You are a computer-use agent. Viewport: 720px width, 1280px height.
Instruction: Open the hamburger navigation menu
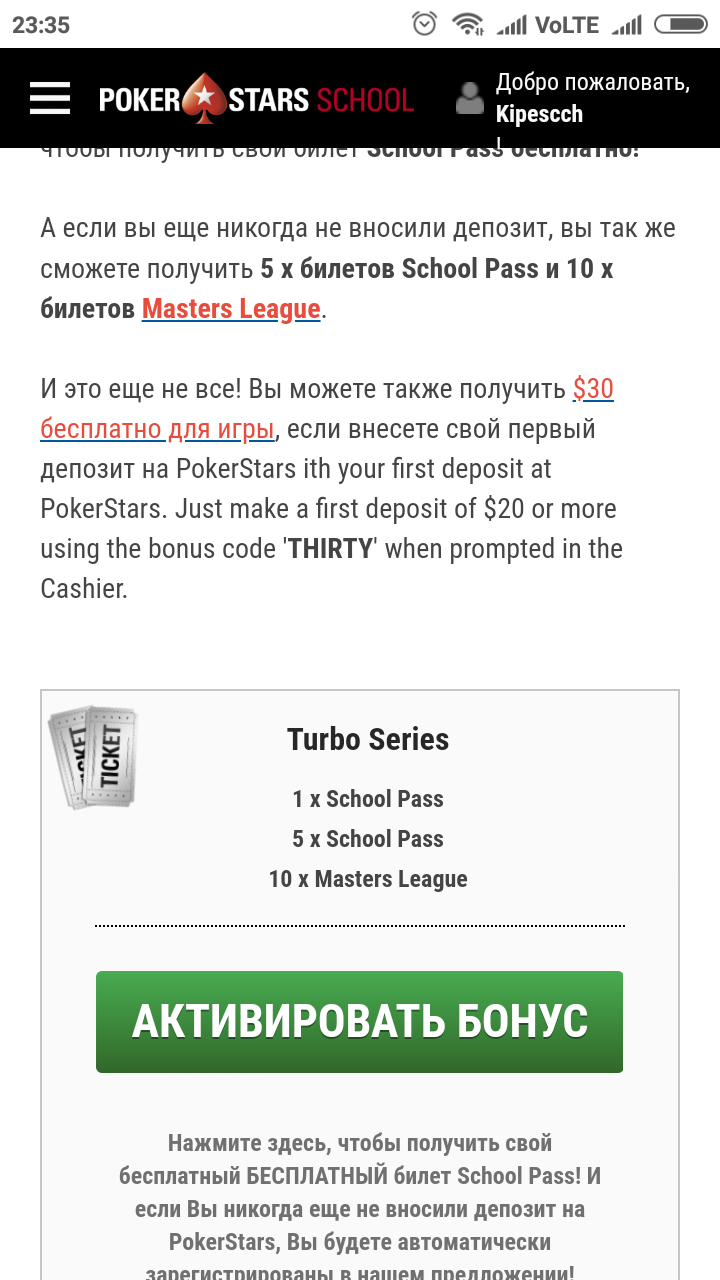click(49, 97)
